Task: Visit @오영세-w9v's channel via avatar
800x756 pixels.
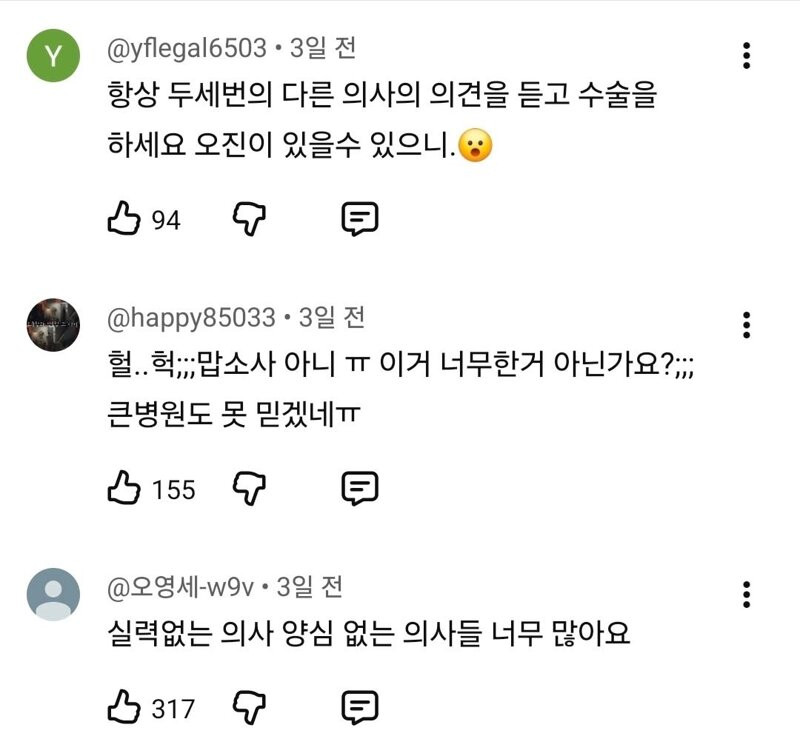Action: [x=53, y=594]
